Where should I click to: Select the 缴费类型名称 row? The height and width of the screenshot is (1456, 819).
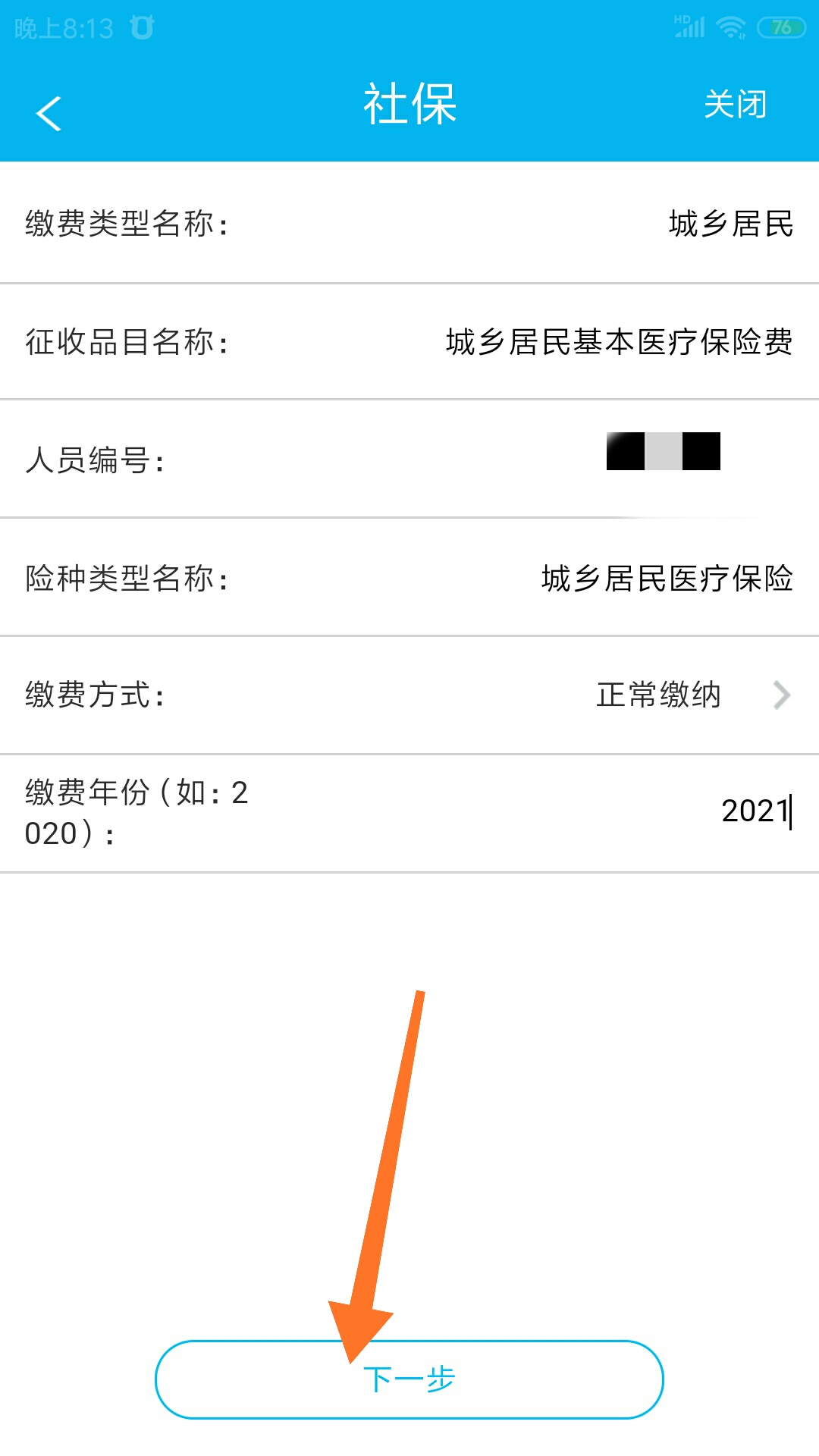(x=409, y=224)
